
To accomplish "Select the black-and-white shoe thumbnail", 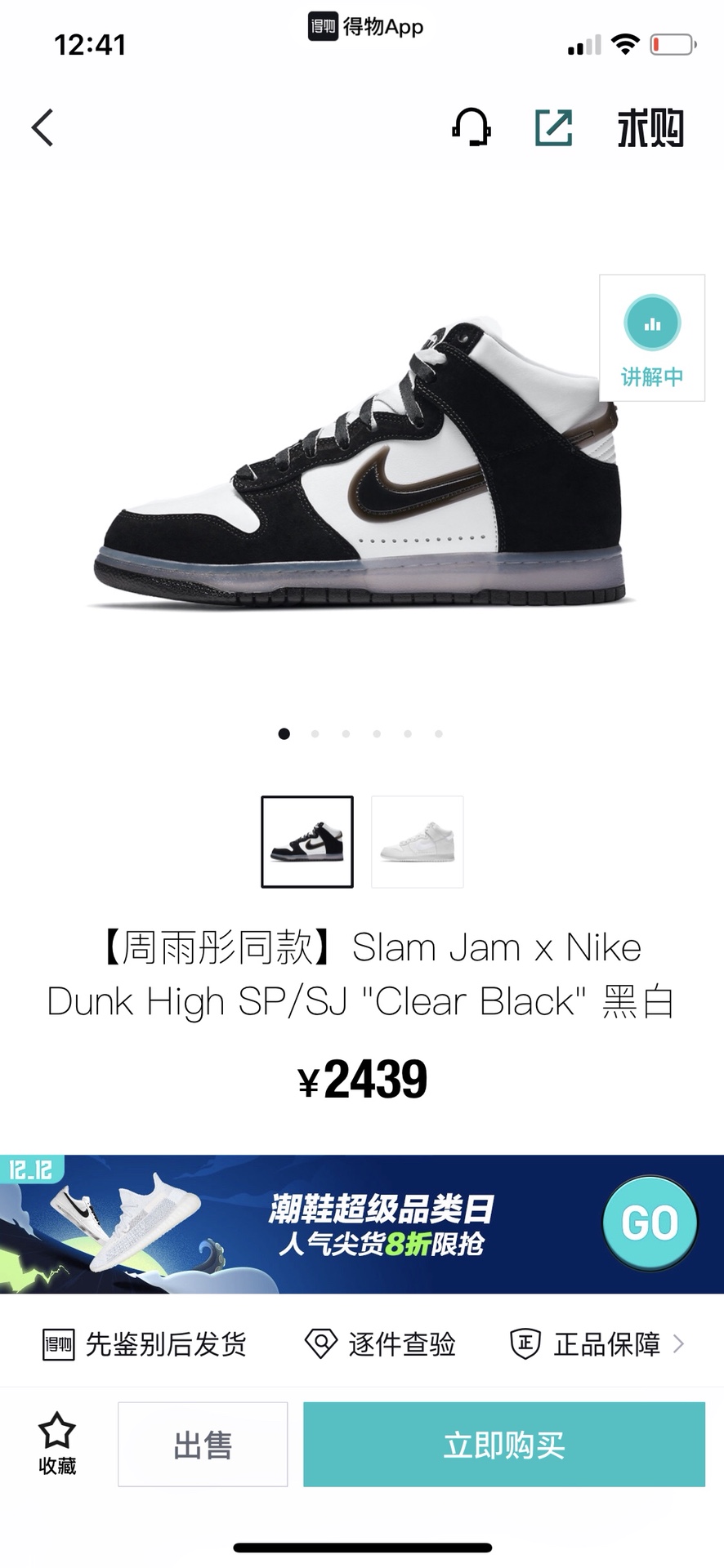I will point(307,842).
